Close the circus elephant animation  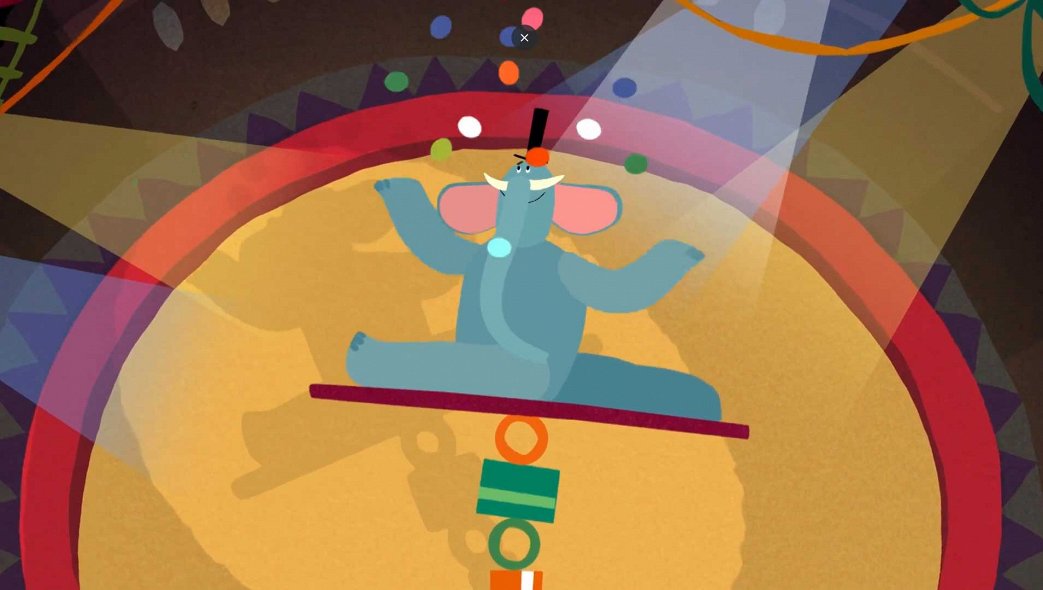click(x=524, y=38)
